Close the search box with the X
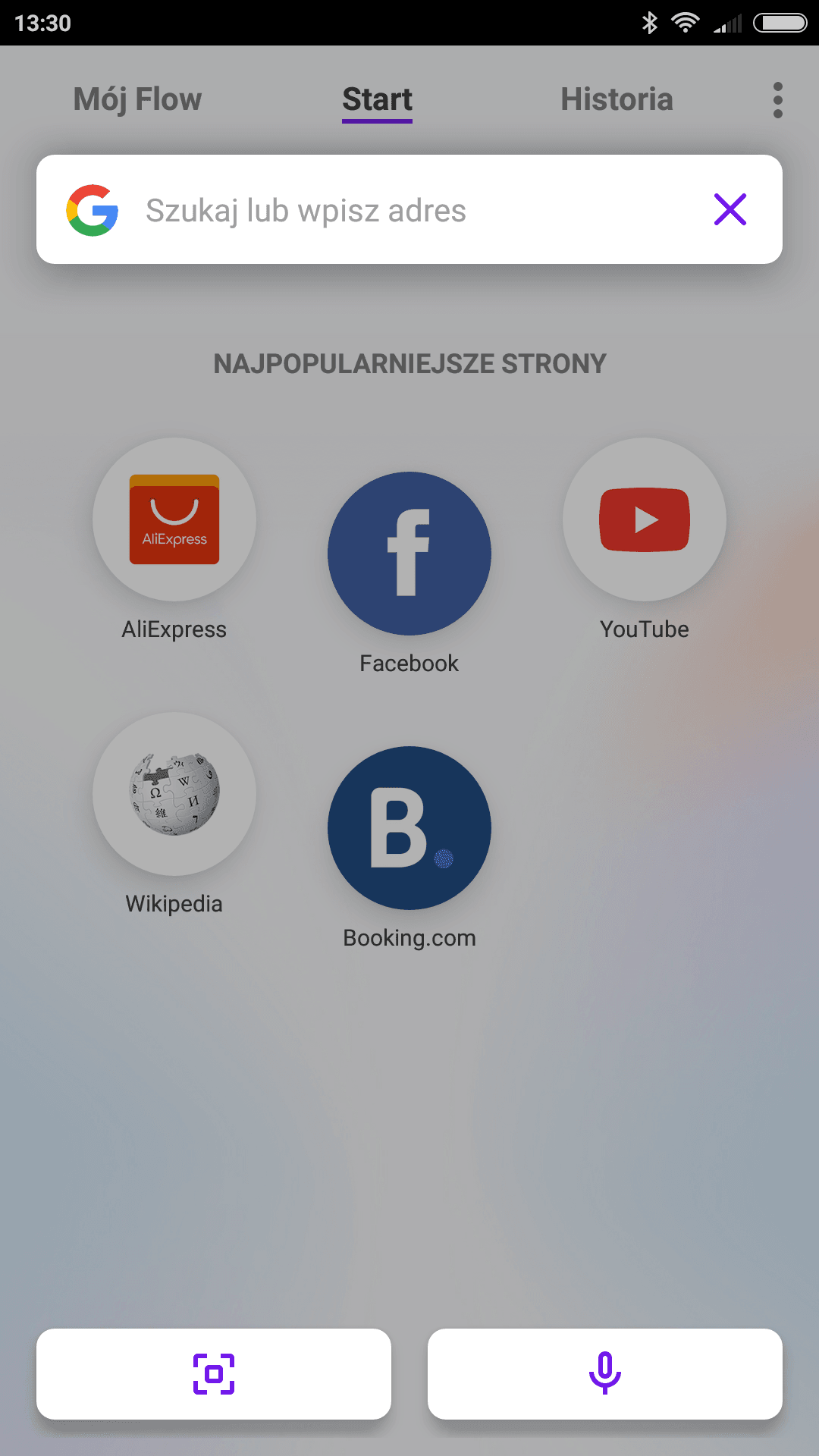The image size is (819, 1456). pyautogui.click(x=730, y=209)
